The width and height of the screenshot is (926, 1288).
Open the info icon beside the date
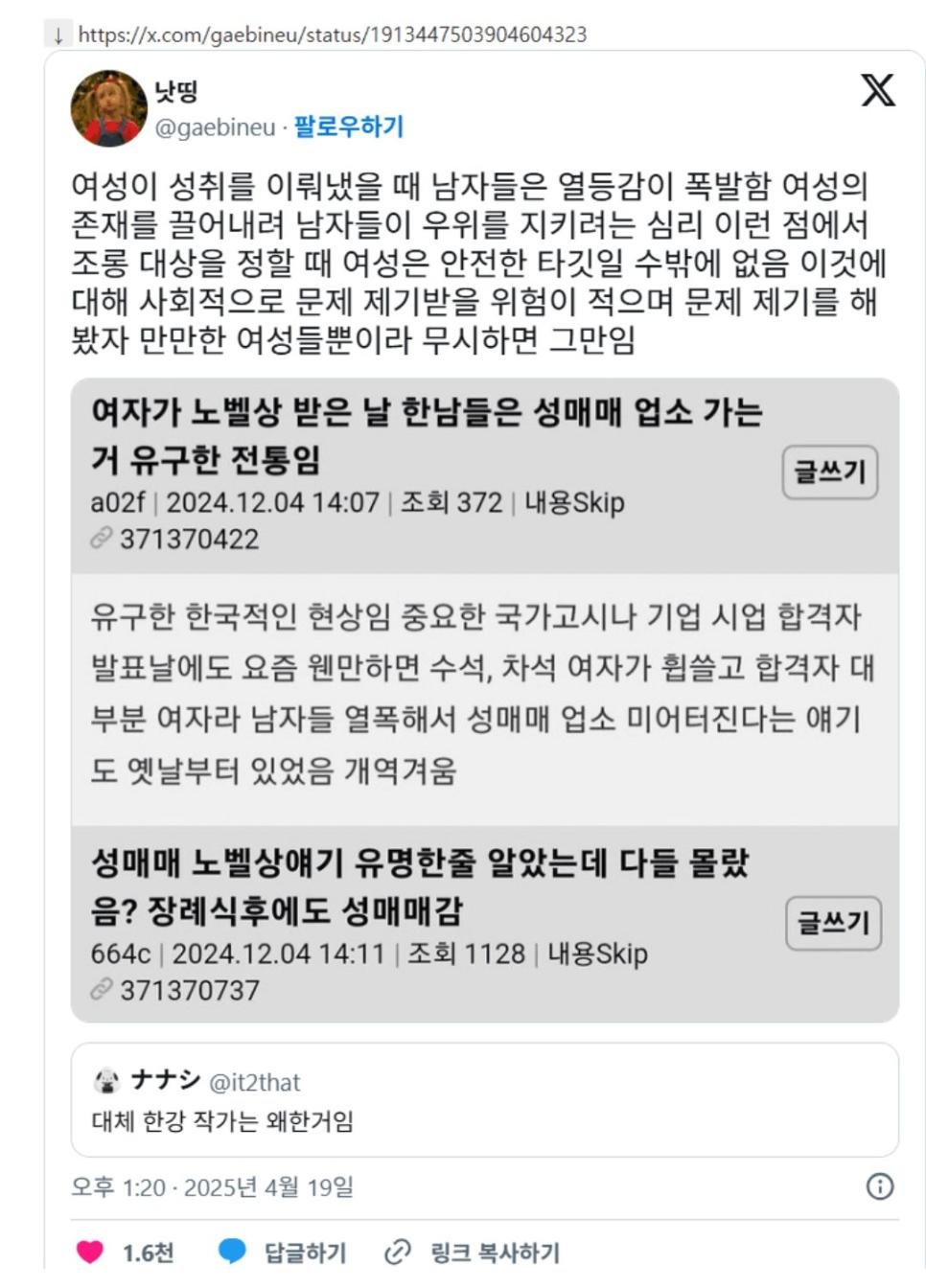tap(879, 1186)
